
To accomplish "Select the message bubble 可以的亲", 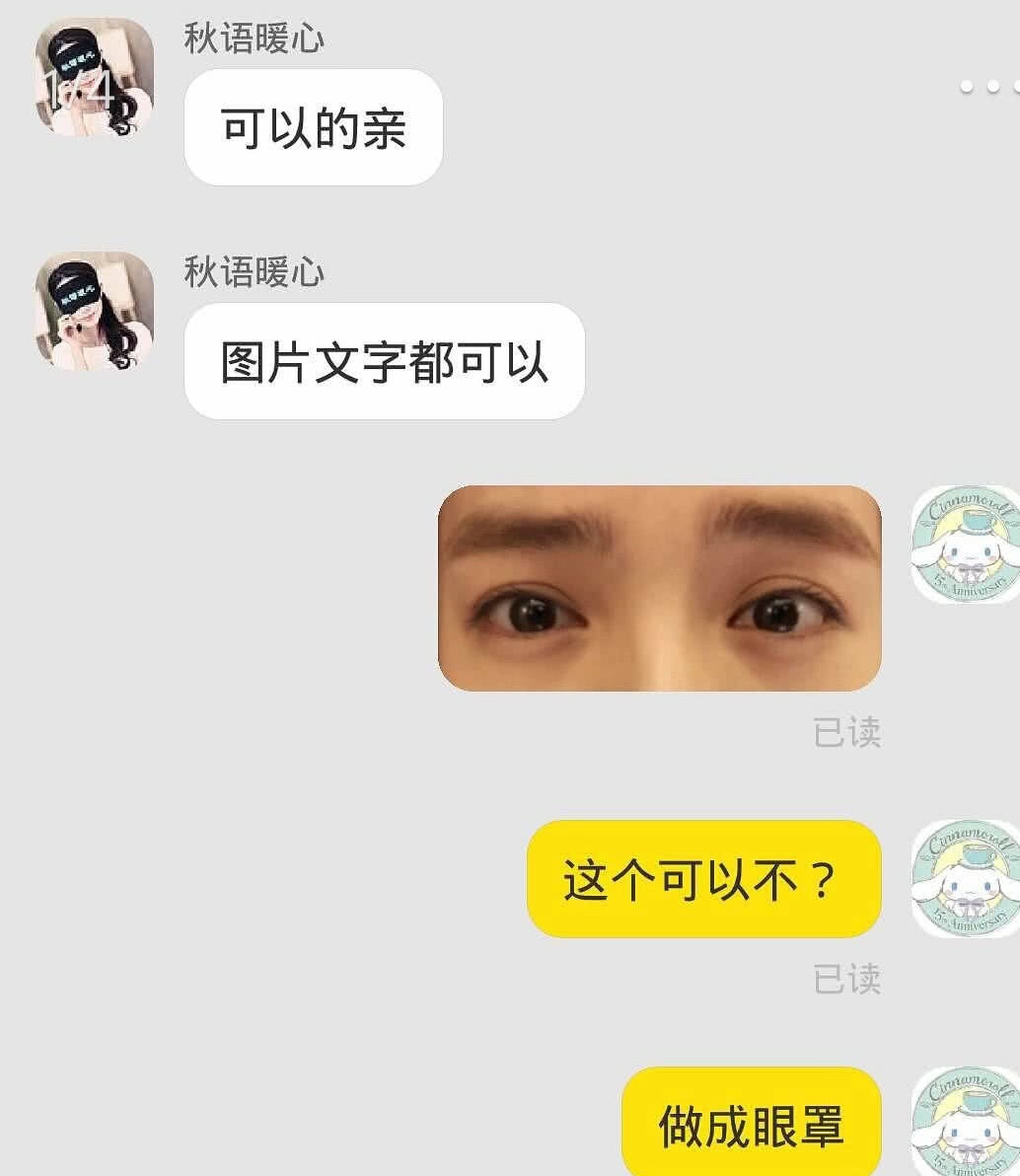I will pyautogui.click(x=313, y=126).
